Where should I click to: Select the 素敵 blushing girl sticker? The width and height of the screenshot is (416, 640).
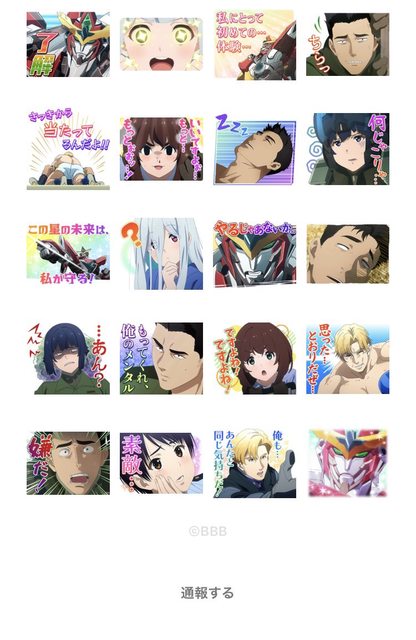tap(162, 463)
